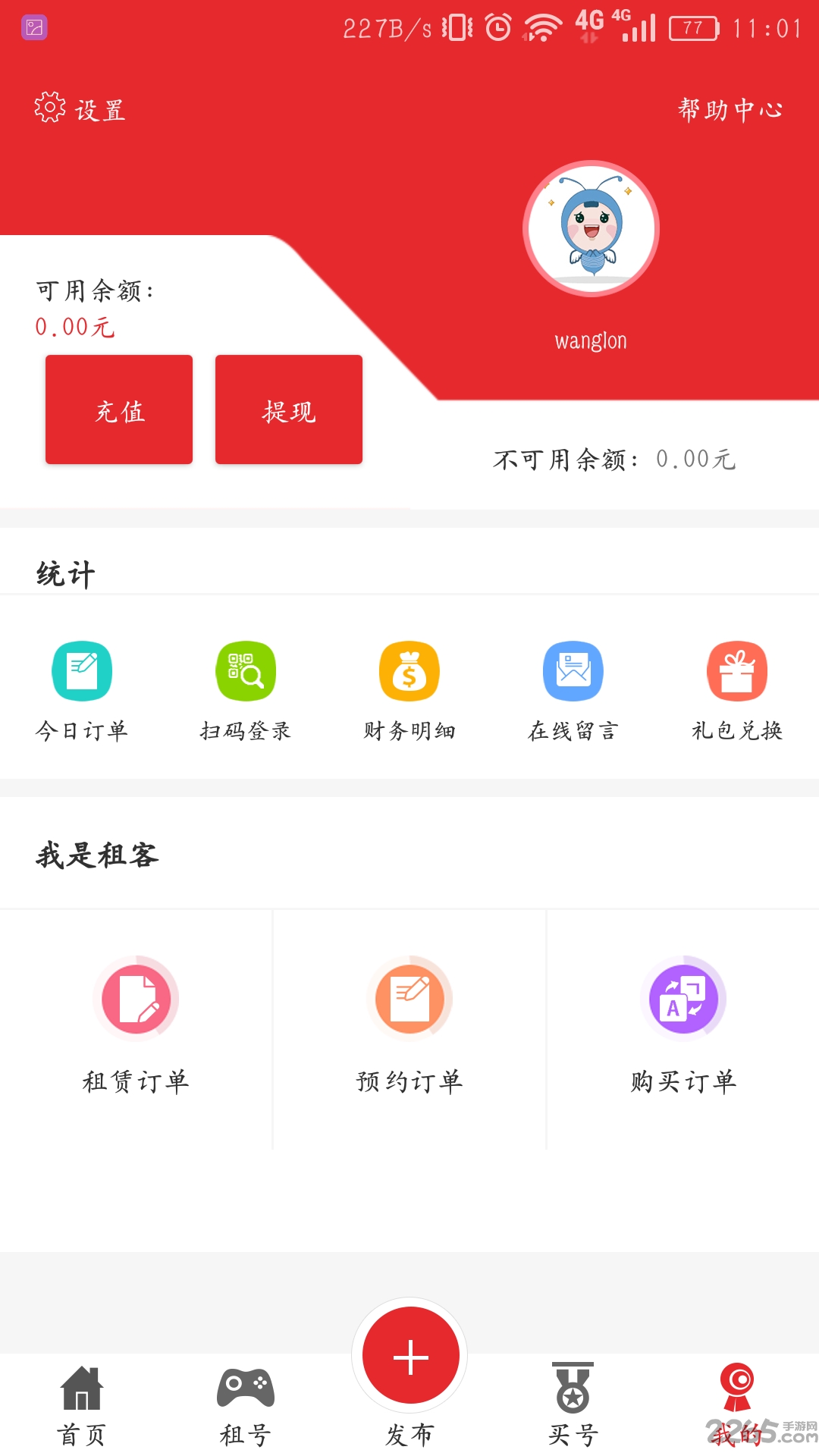Open the 帮助中心 help center link
The width and height of the screenshot is (819, 1456).
pos(730,110)
